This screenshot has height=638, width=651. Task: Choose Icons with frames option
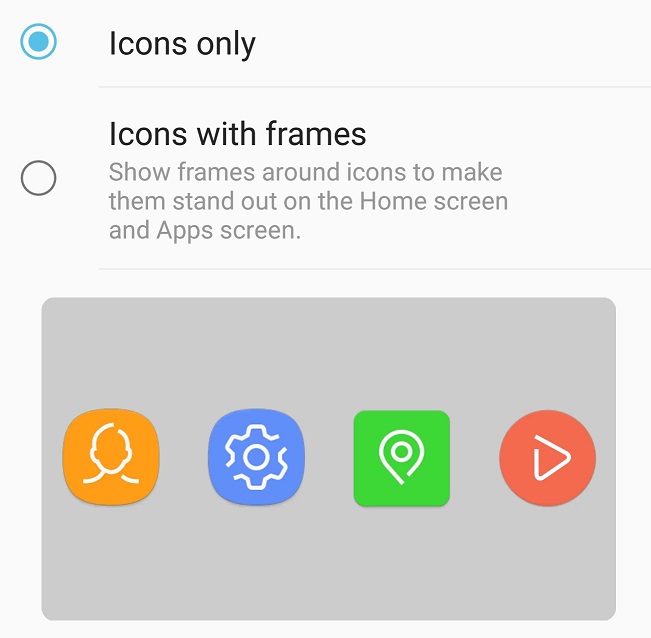[39, 179]
